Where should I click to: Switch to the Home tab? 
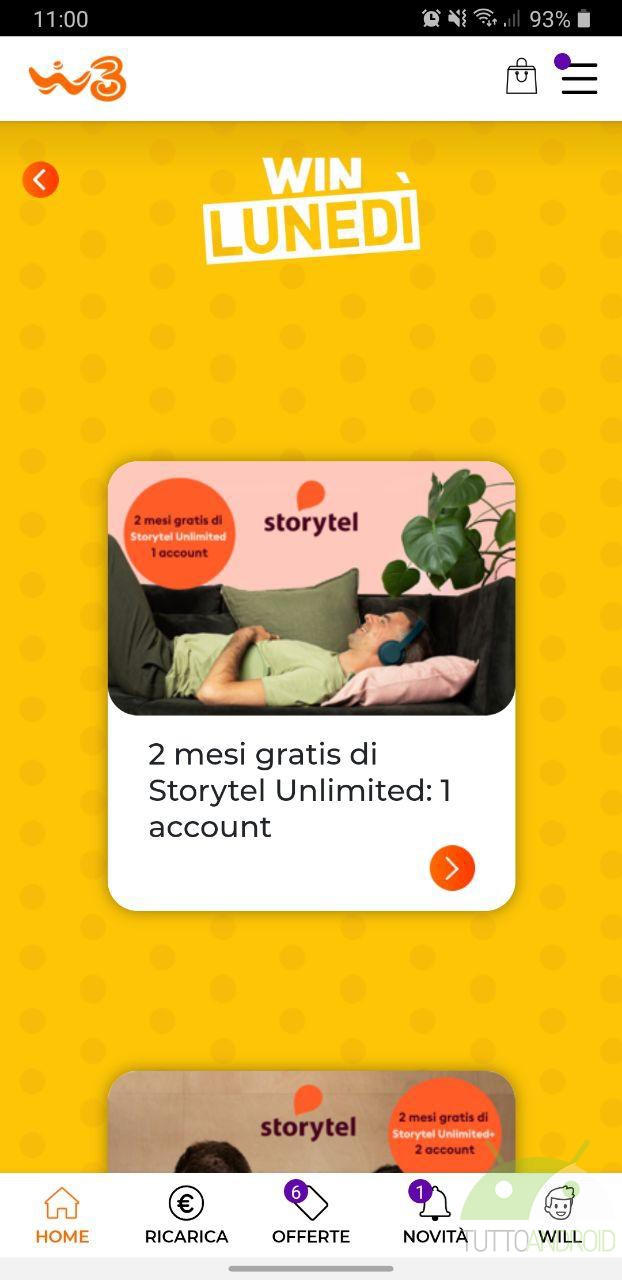pyautogui.click(x=62, y=1216)
